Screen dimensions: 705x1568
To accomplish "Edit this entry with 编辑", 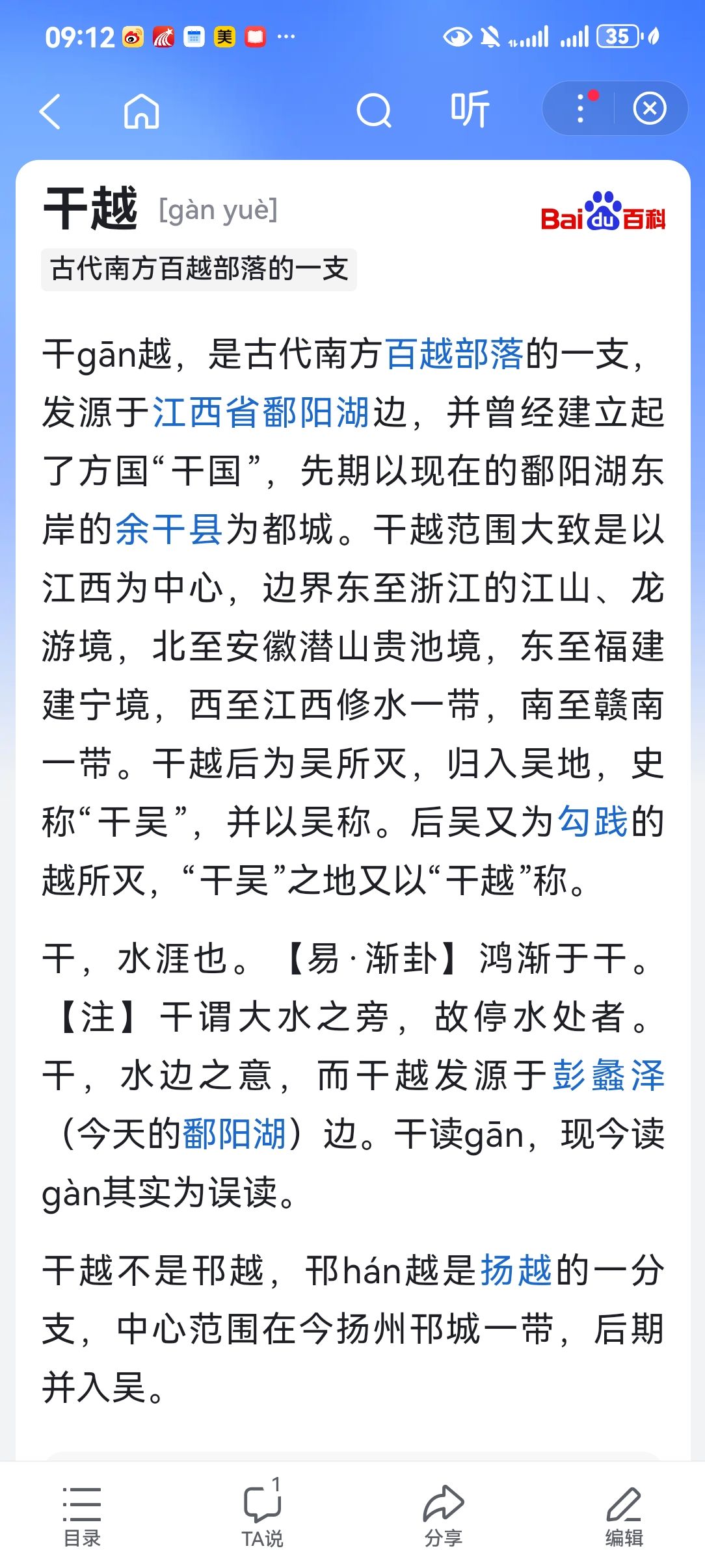I will 624,1516.
